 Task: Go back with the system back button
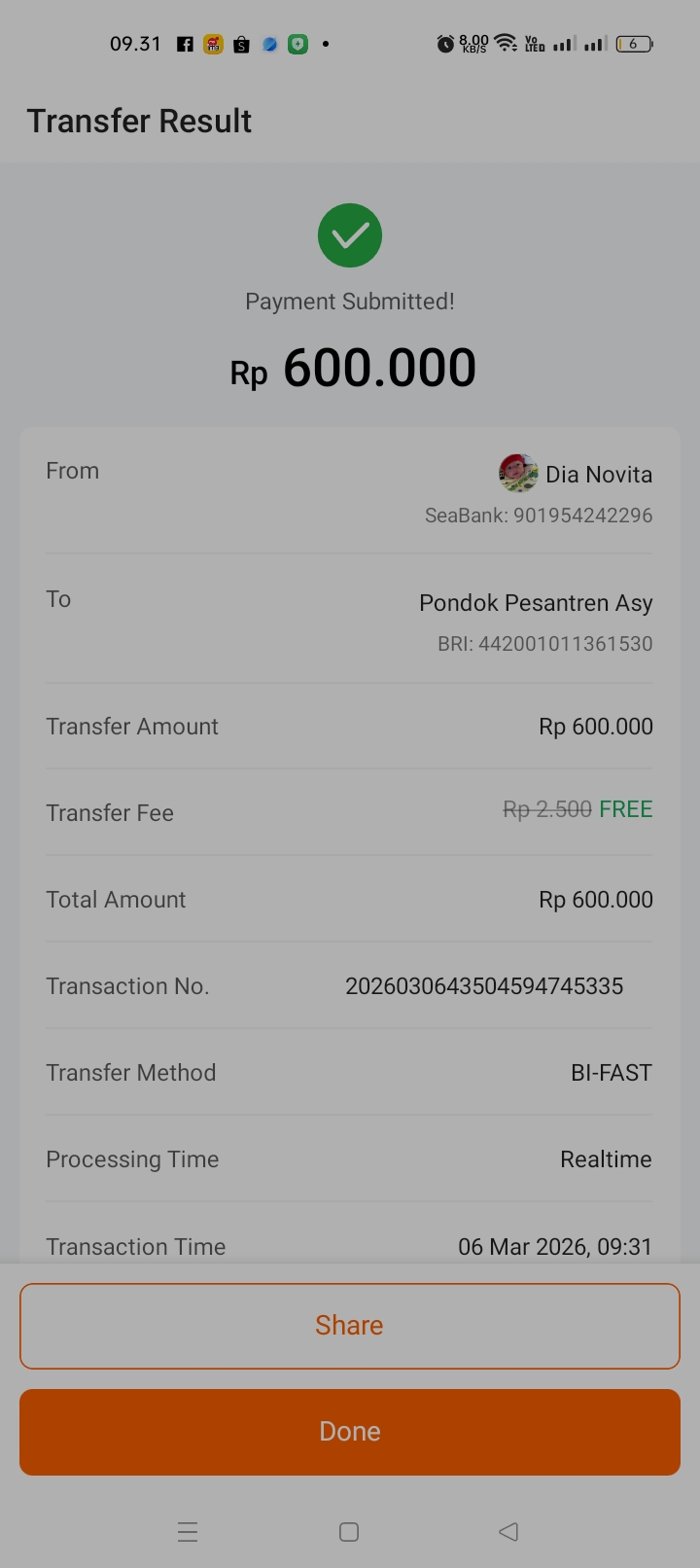point(507,1532)
